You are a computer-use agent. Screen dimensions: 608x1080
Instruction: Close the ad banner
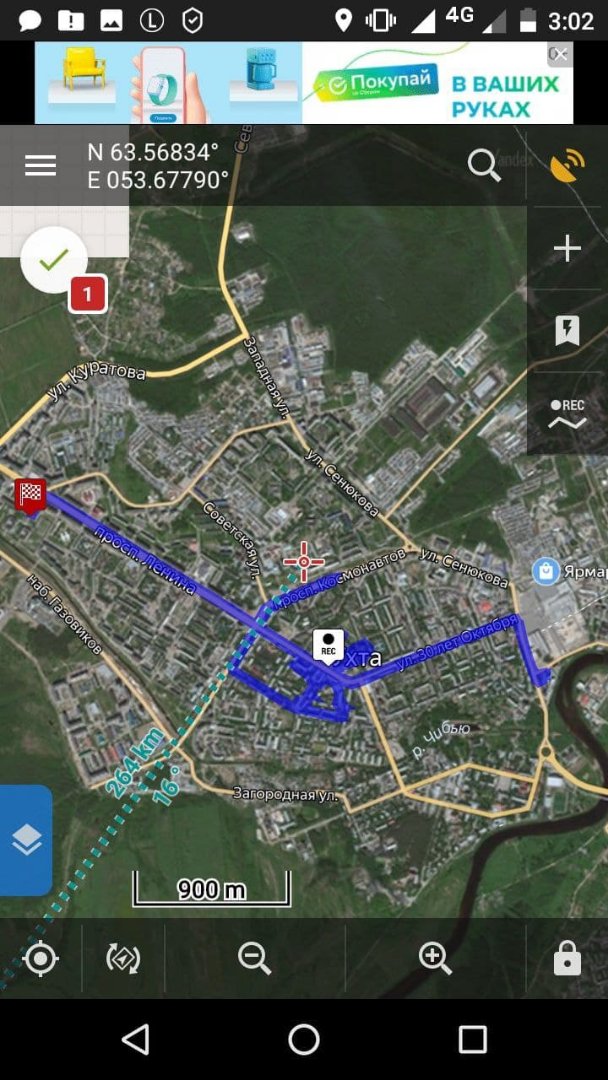560,54
